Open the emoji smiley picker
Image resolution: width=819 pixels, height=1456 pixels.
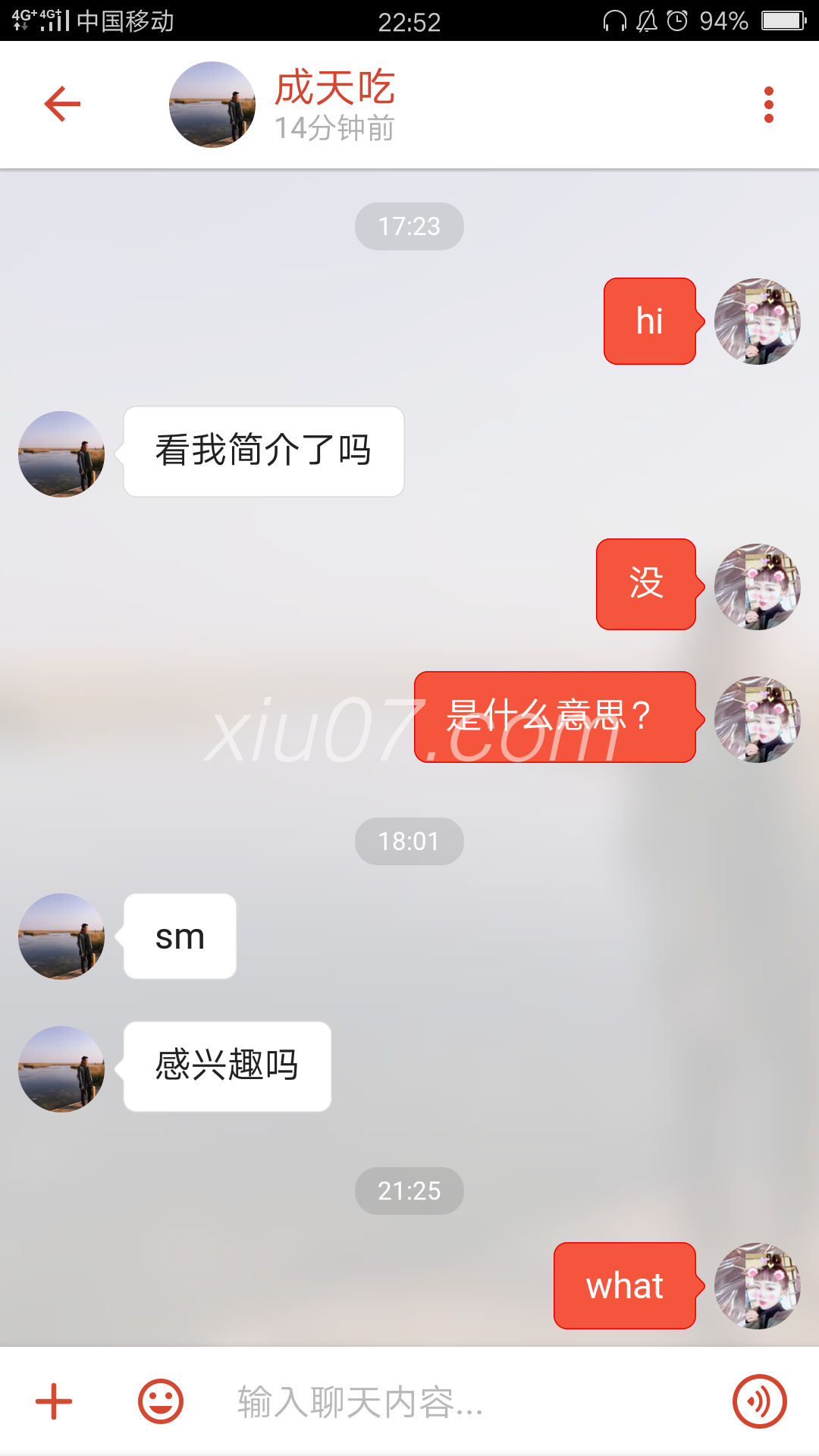(x=160, y=1401)
